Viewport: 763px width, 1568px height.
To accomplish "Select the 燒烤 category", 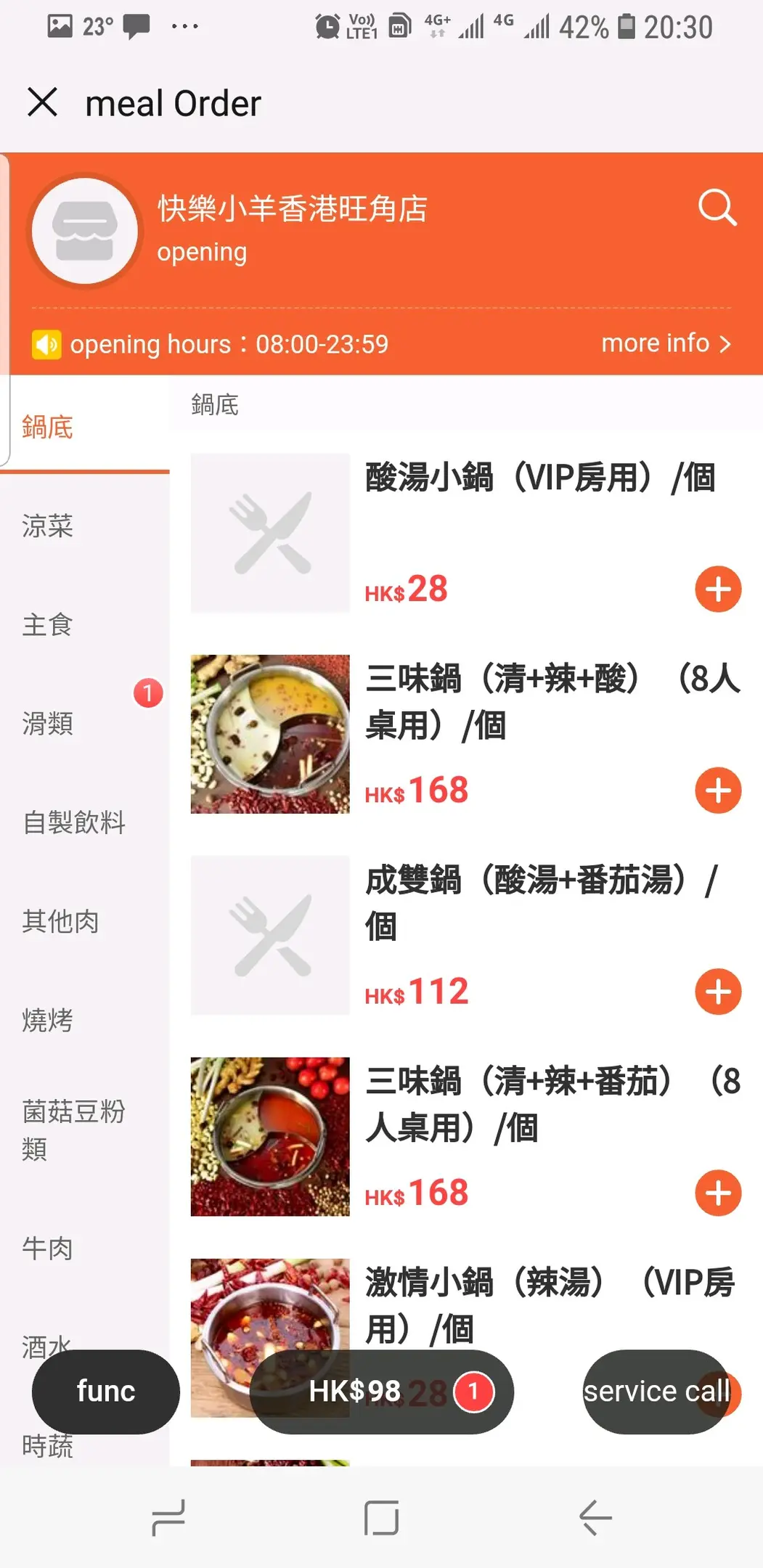I will pyautogui.click(x=48, y=1020).
